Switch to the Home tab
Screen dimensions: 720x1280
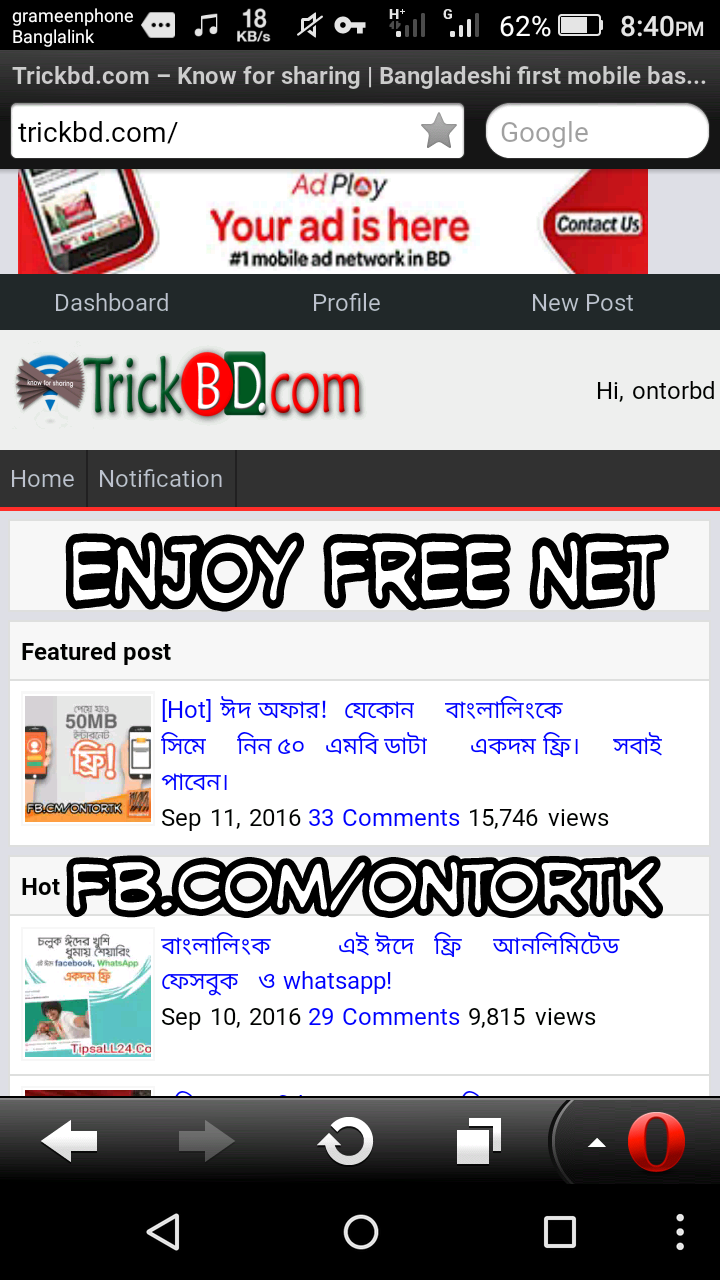(42, 479)
